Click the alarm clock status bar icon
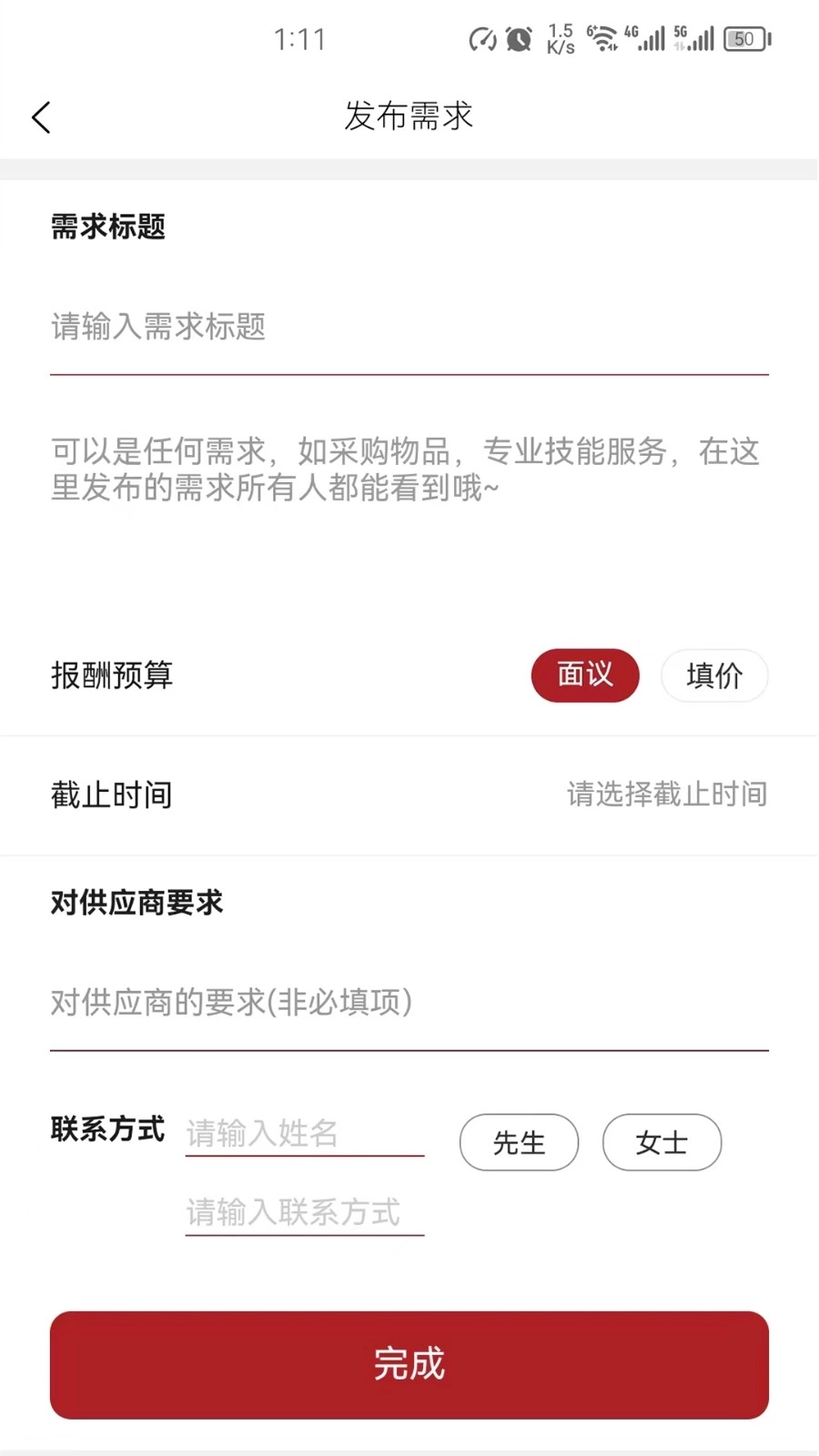 coord(516,38)
